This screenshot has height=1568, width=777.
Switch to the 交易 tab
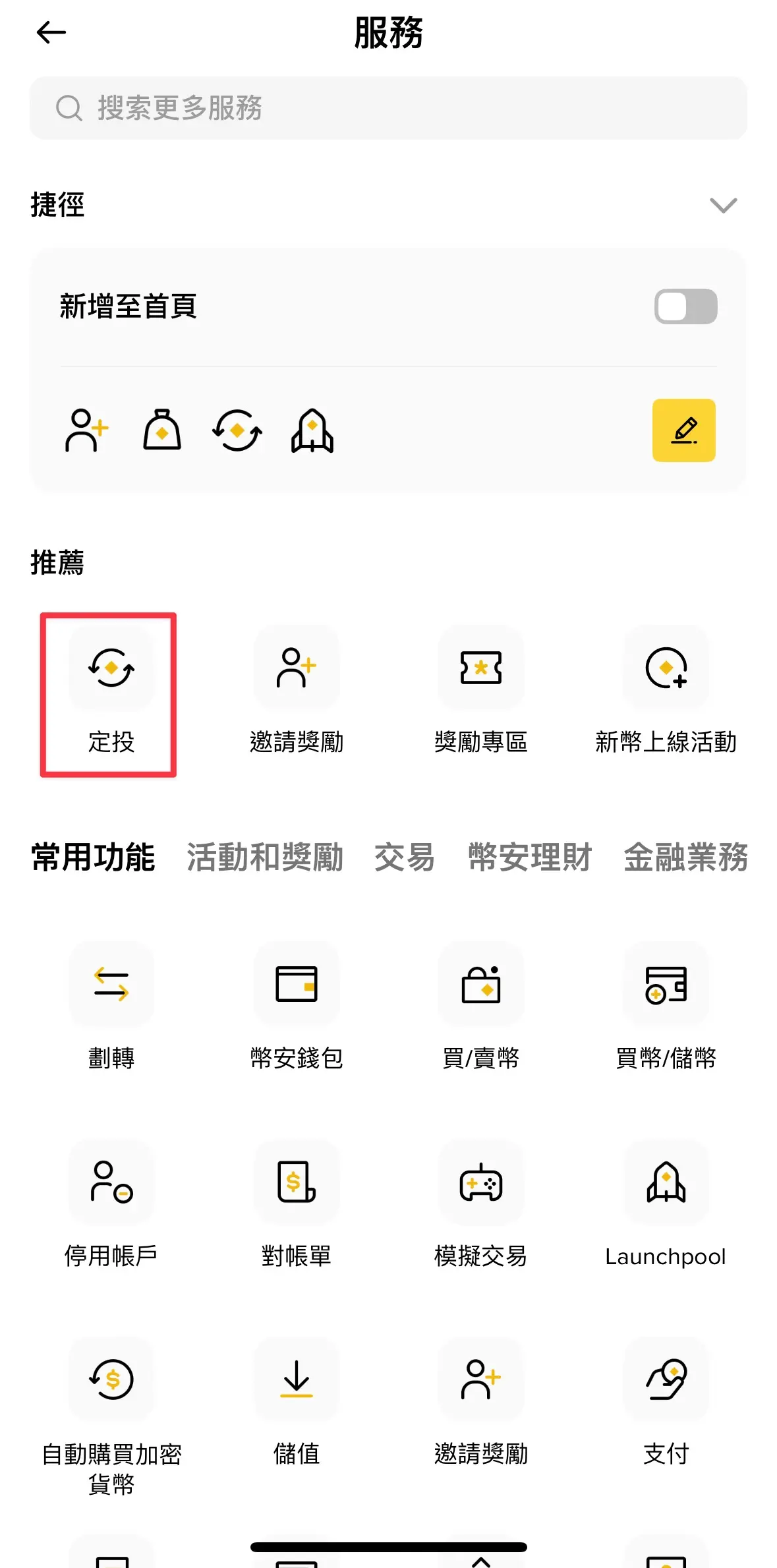pos(405,857)
